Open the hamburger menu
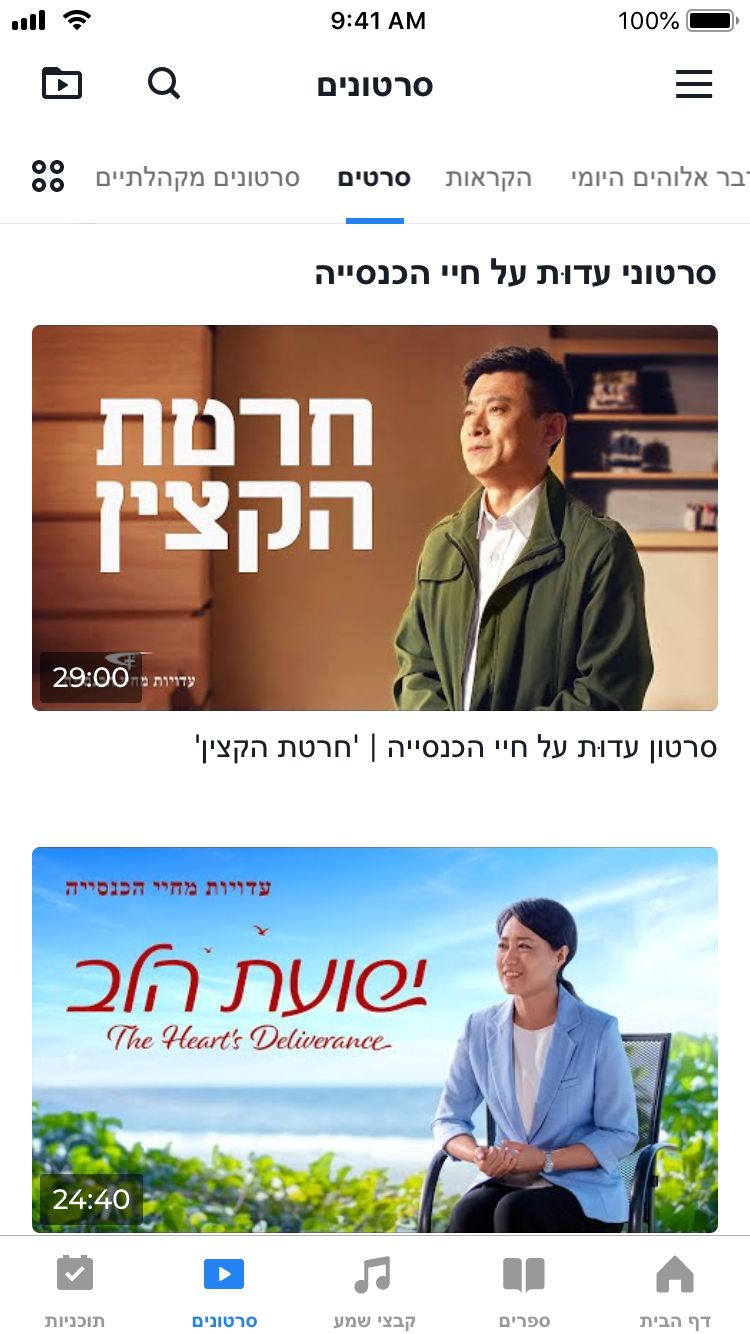Viewport: 750px width, 1334px height. tap(693, 84)
